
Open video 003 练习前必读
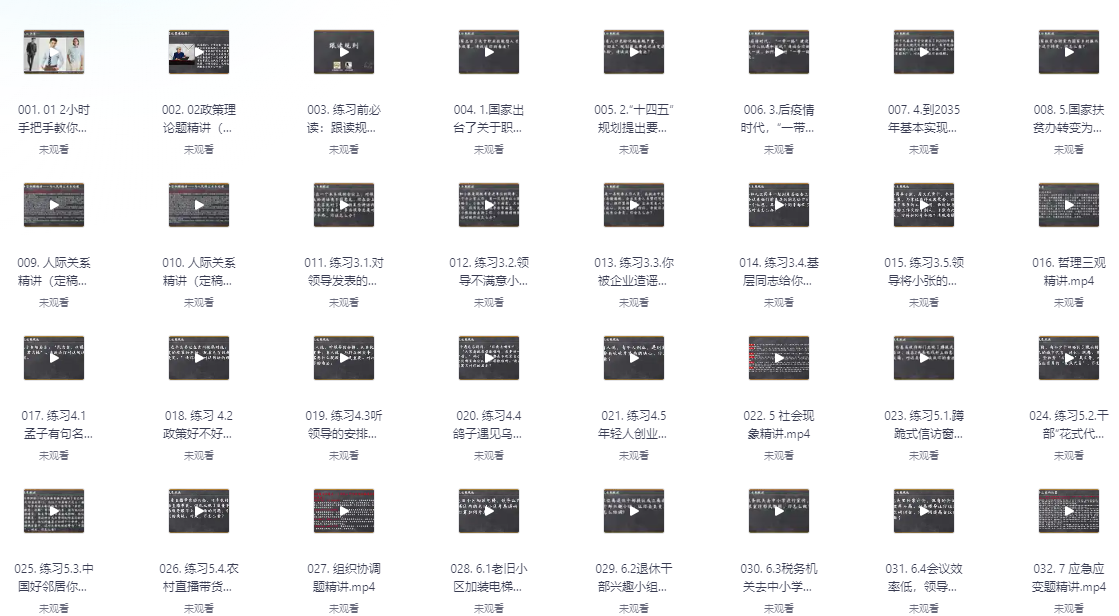[x=344, y=52]
